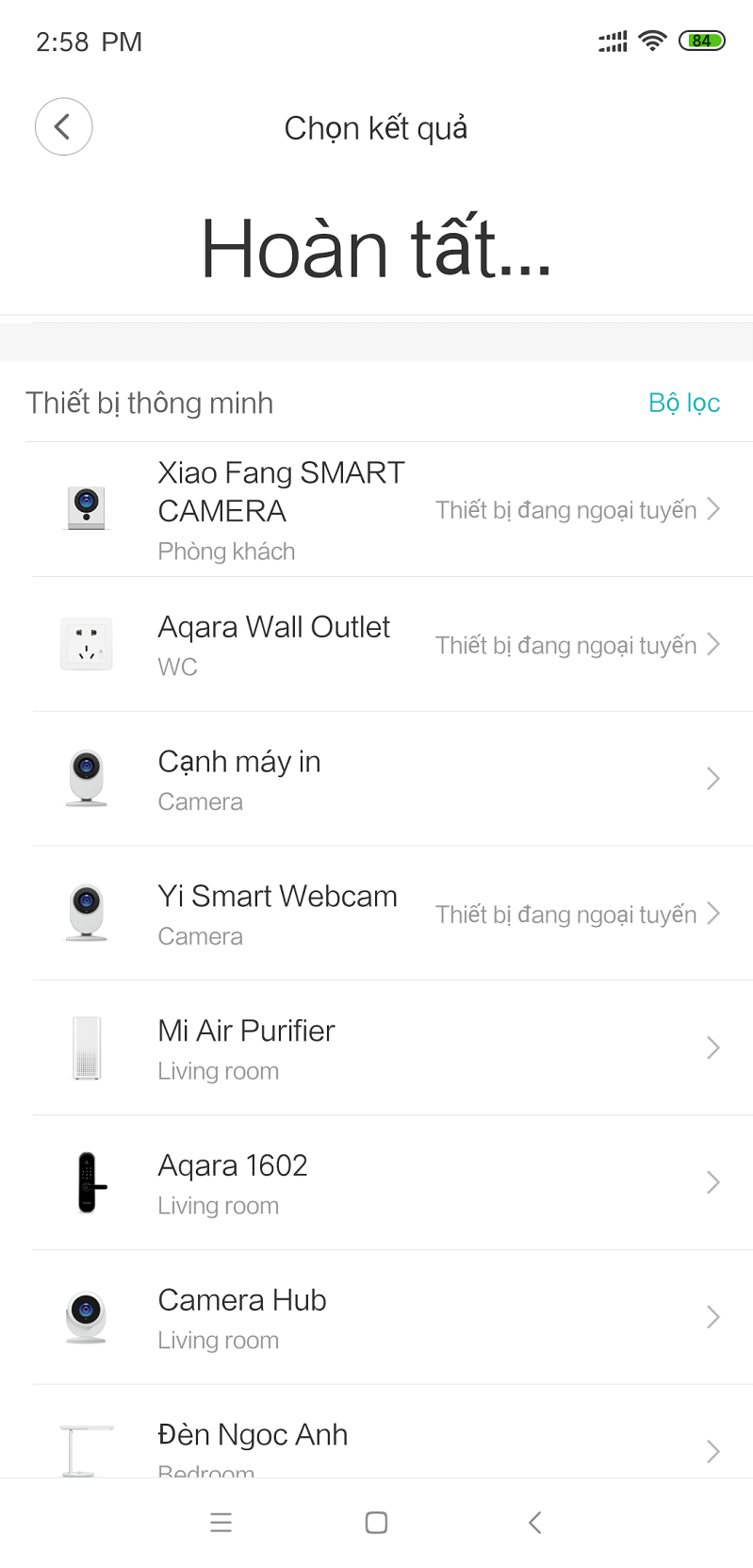Choose the Aqara Wall Outlet row
The height and width of the screenshot is (1568, 753).
tap(376, 645)
